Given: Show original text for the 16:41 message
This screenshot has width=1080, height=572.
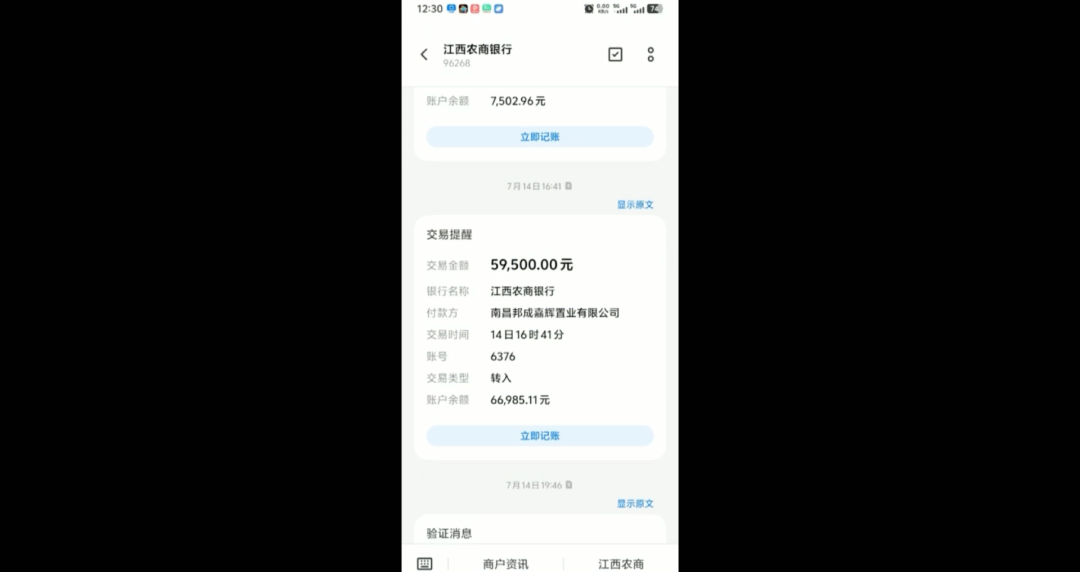Looking at the screenshot, I should click(635, 205).
